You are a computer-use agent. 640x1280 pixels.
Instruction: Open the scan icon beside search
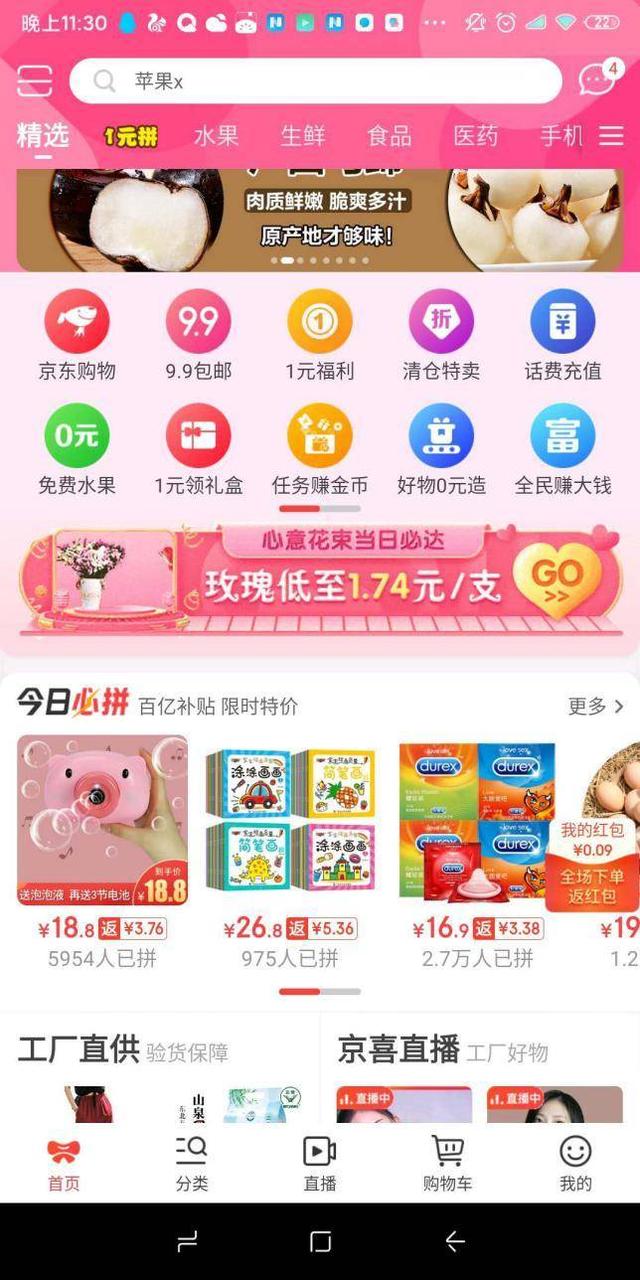[x=34, y=81]
